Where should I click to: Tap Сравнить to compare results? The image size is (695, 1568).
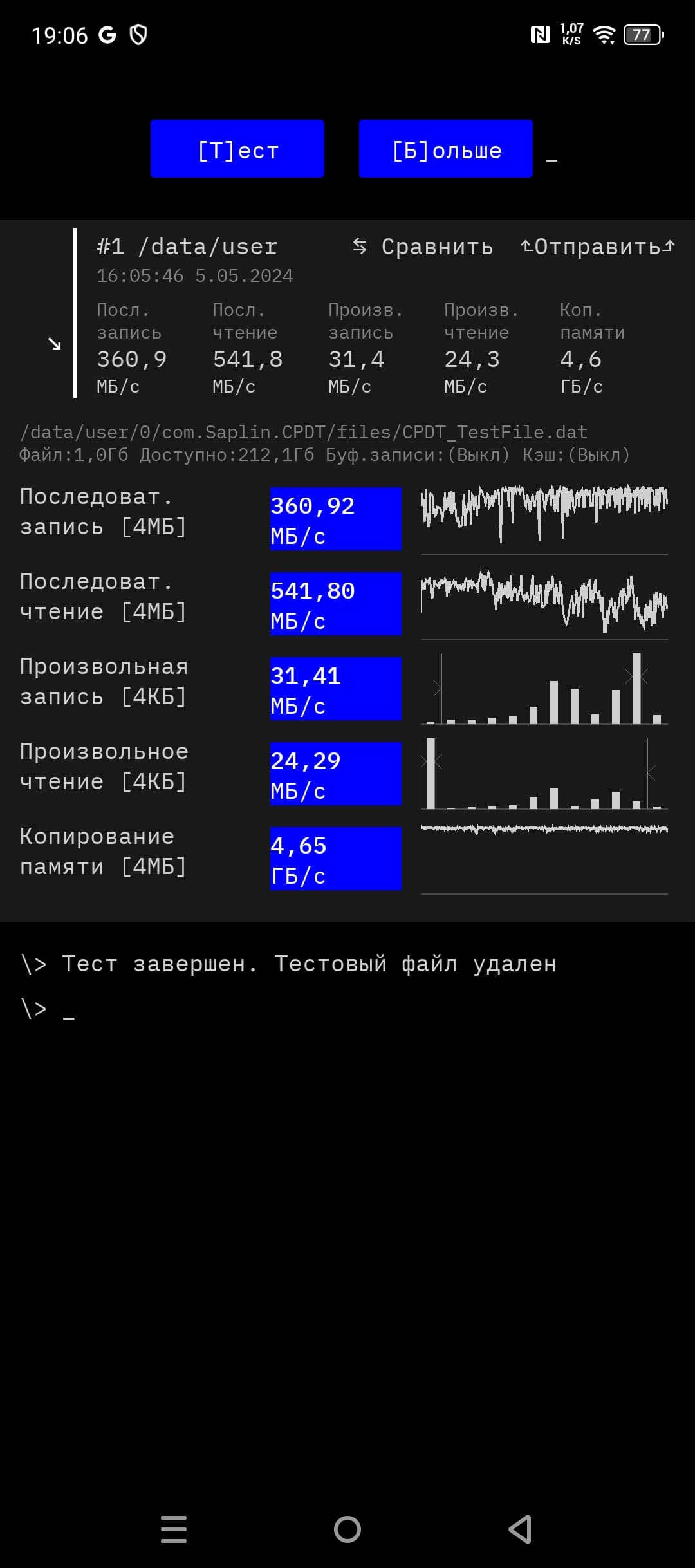click(425, 247)
